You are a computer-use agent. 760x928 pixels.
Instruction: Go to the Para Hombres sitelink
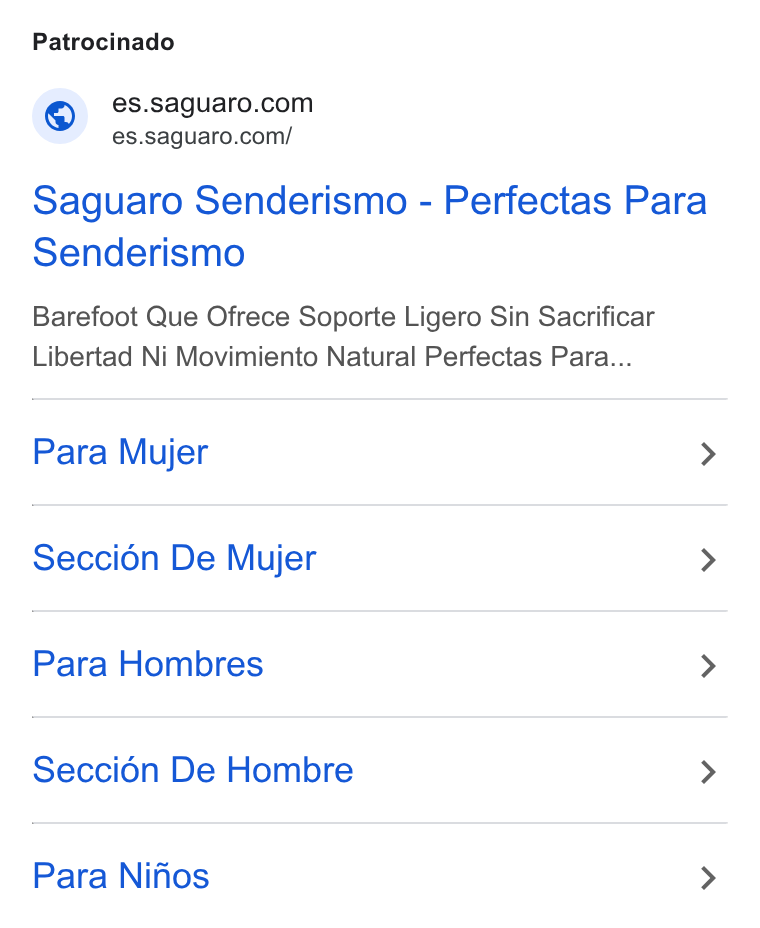[379, 664]
